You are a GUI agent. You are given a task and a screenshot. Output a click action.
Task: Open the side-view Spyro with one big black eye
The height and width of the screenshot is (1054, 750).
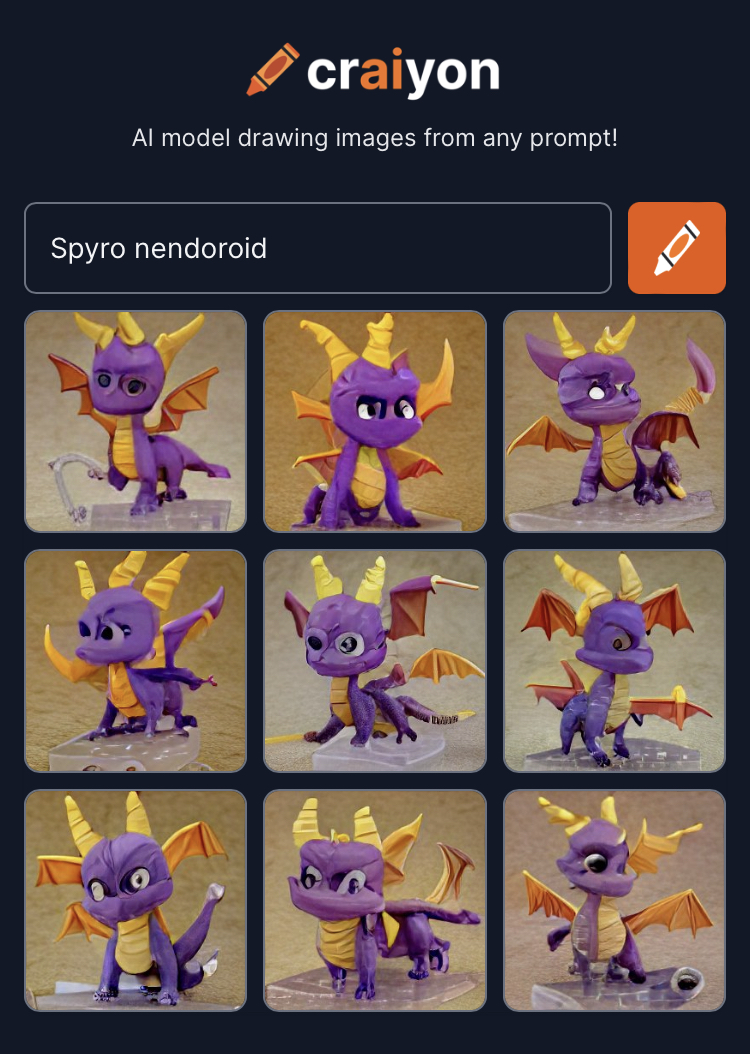coord(614,900)
